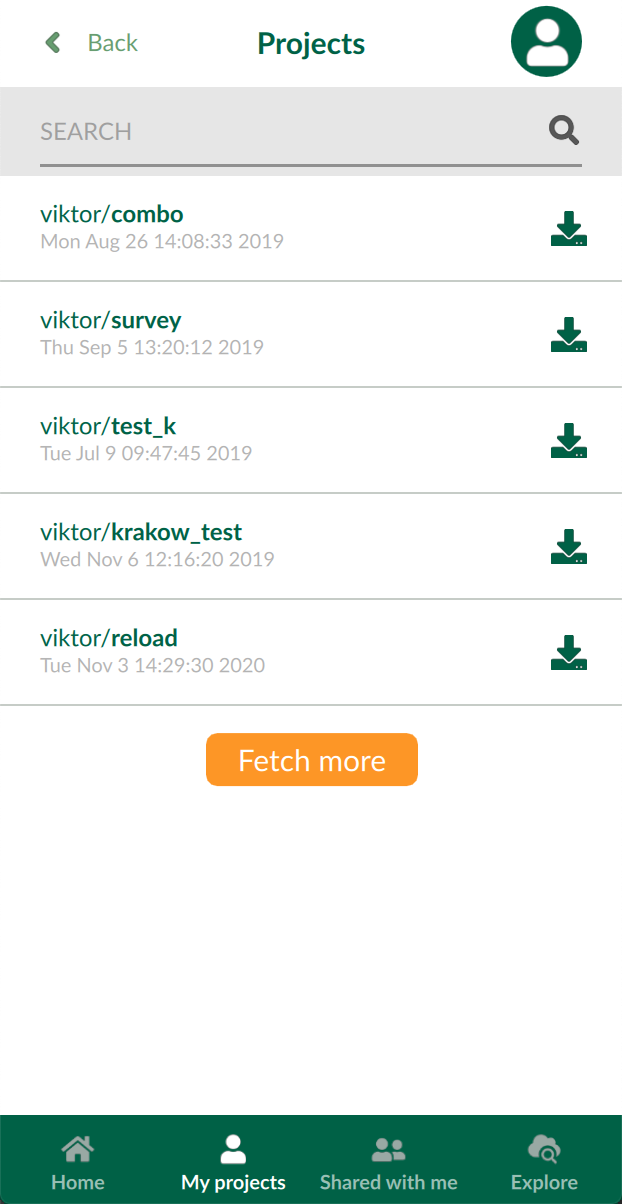Go to the Explore tab

pyautogui.click(x=544, y=1163)
